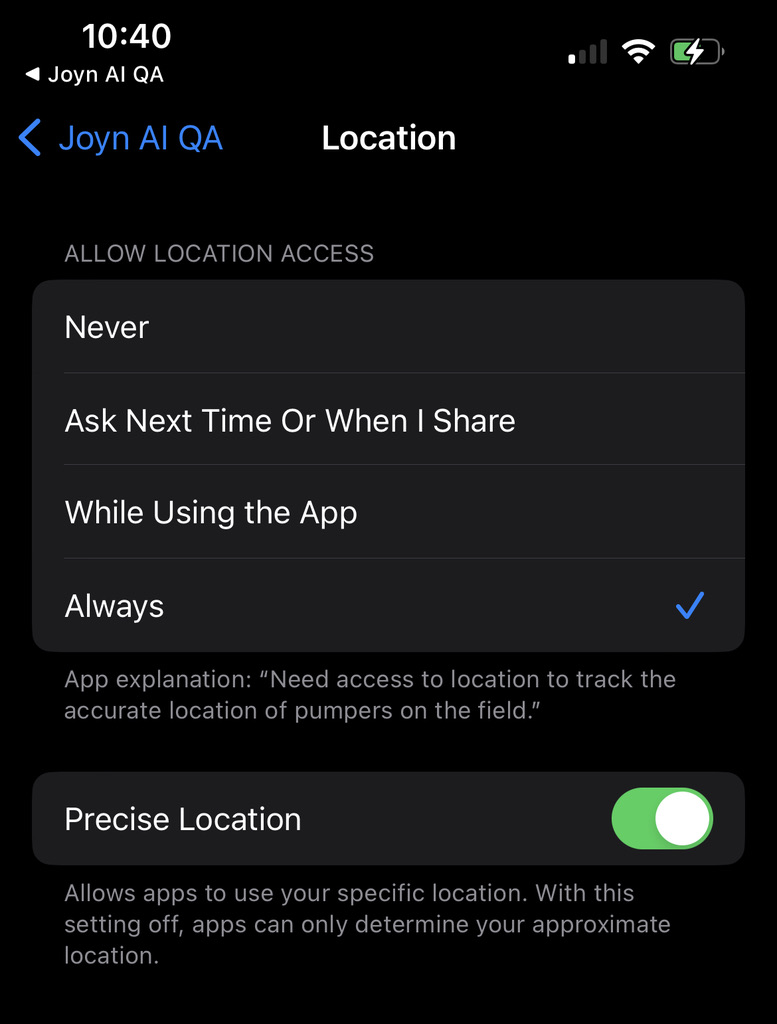Go back to Joyn AI QA settings
Screen dimensions: 777x1024
(x=122, y=138)
